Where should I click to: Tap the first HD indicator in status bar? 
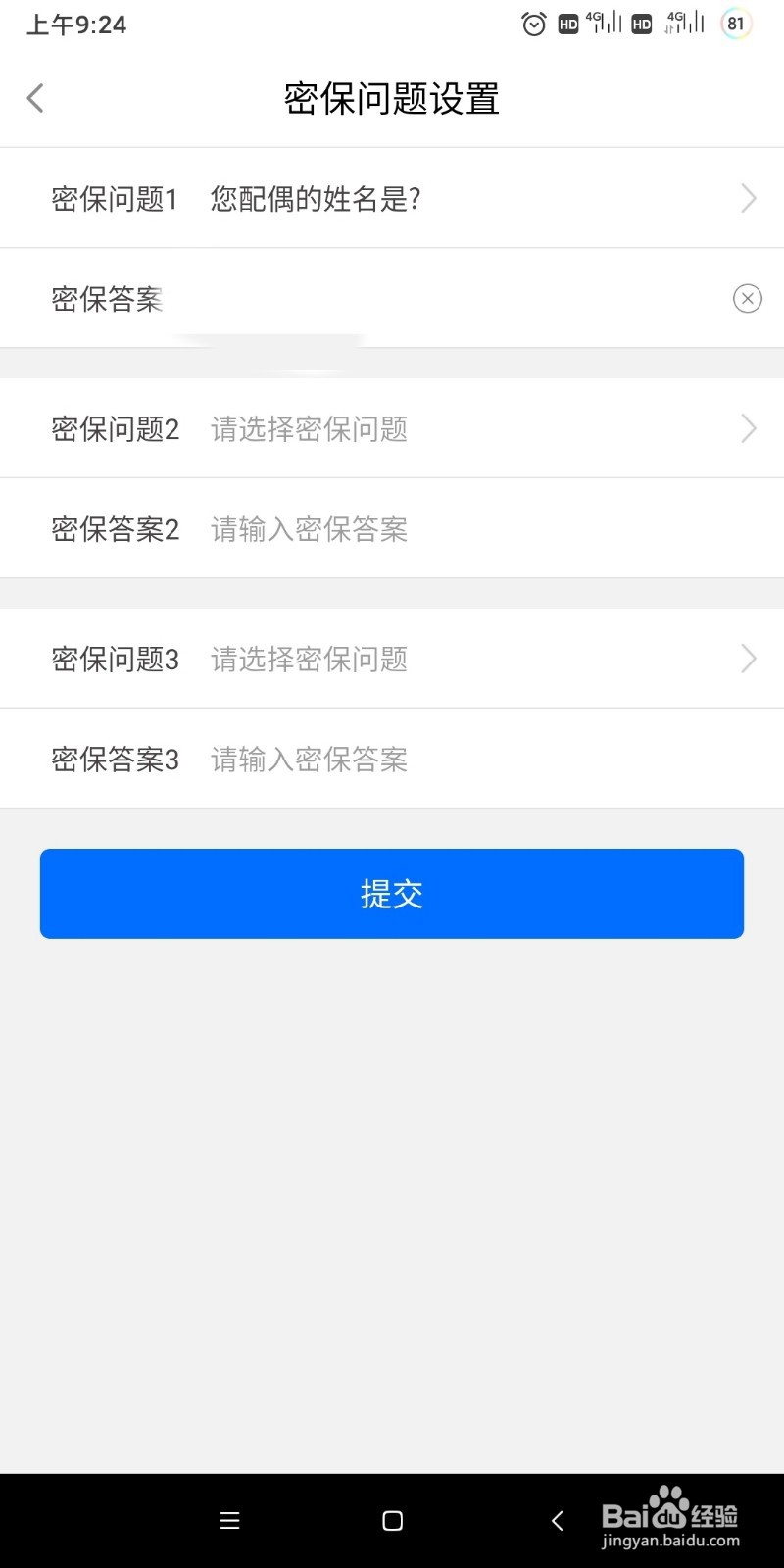566,24
